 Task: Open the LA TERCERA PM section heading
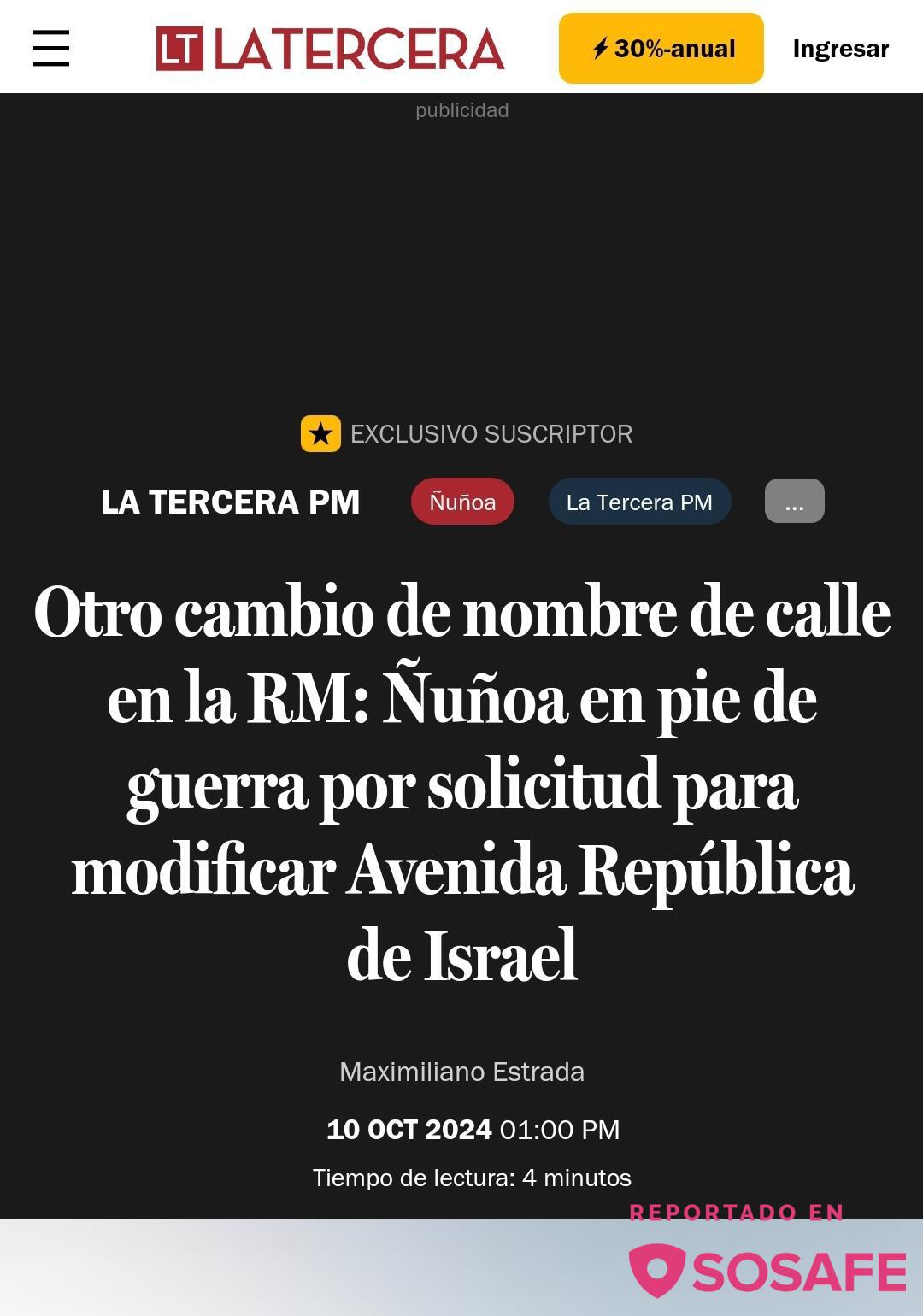tap(230, 502)
